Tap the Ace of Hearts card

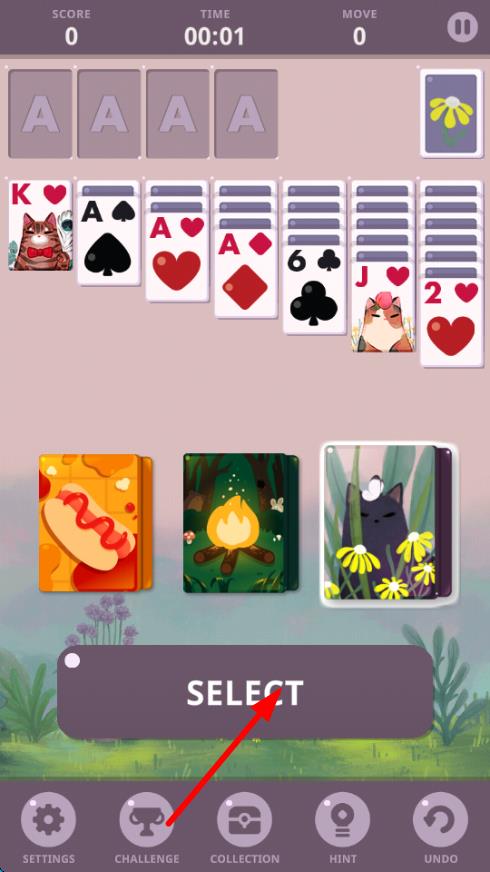point(177,257)
